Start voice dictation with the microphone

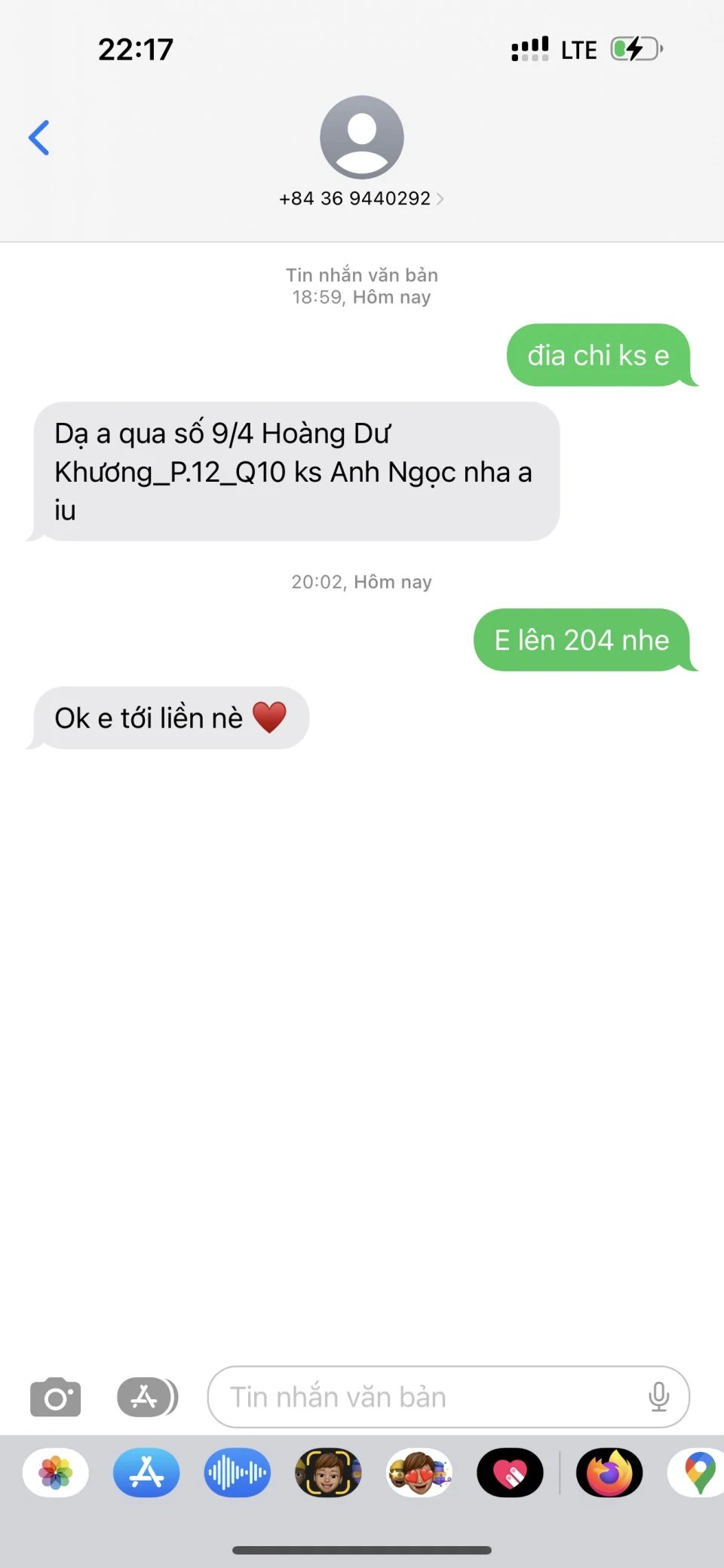[658, 1397]
